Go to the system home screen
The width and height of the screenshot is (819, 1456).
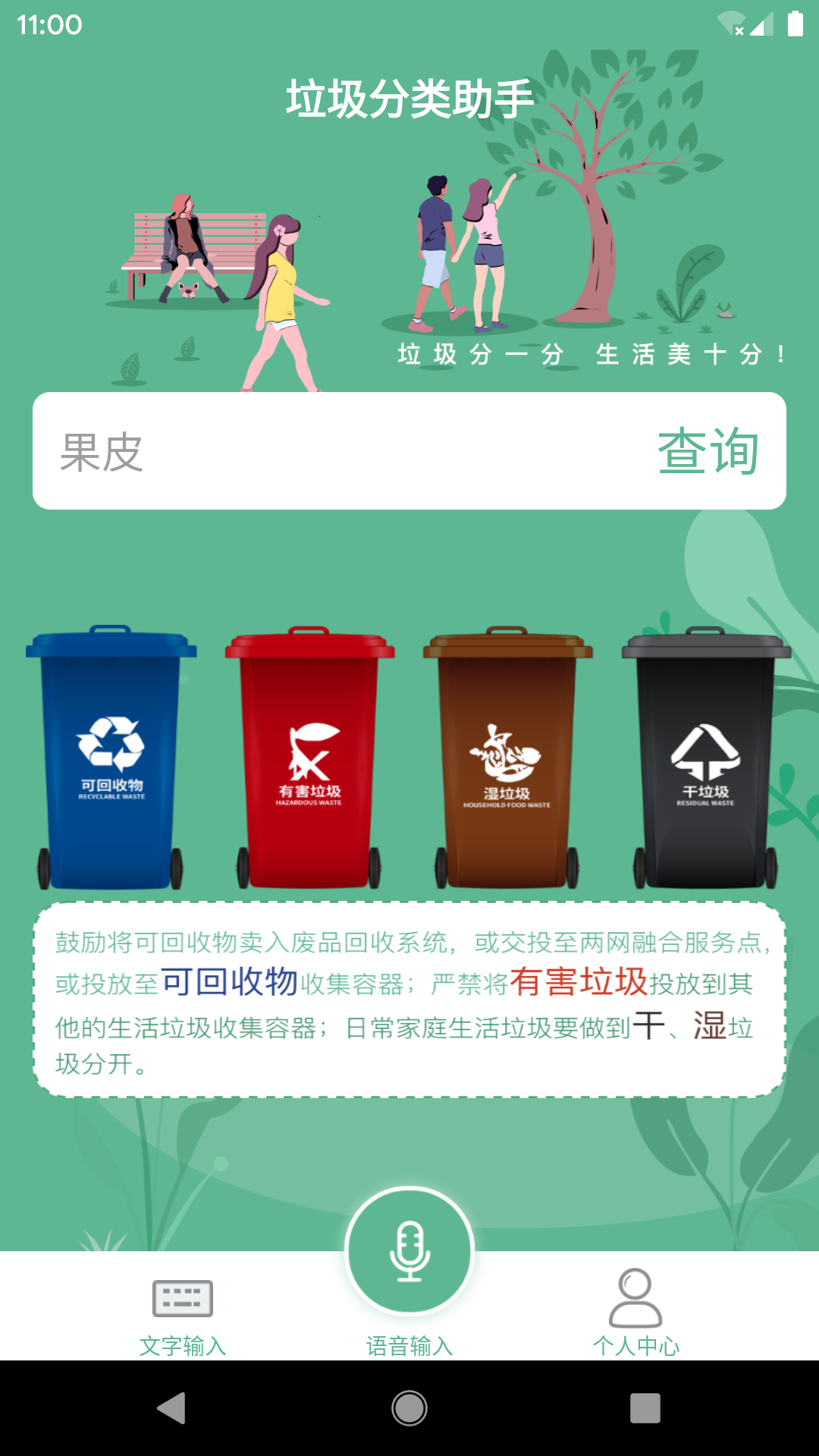409,1408
